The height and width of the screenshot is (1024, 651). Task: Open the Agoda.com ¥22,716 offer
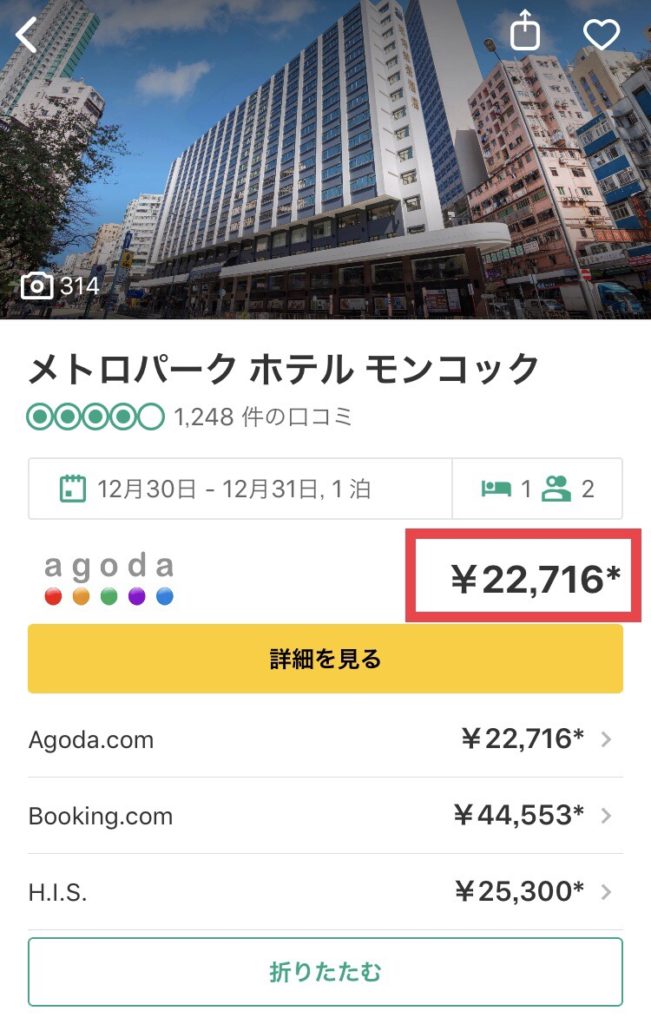(x=325, y=740)
